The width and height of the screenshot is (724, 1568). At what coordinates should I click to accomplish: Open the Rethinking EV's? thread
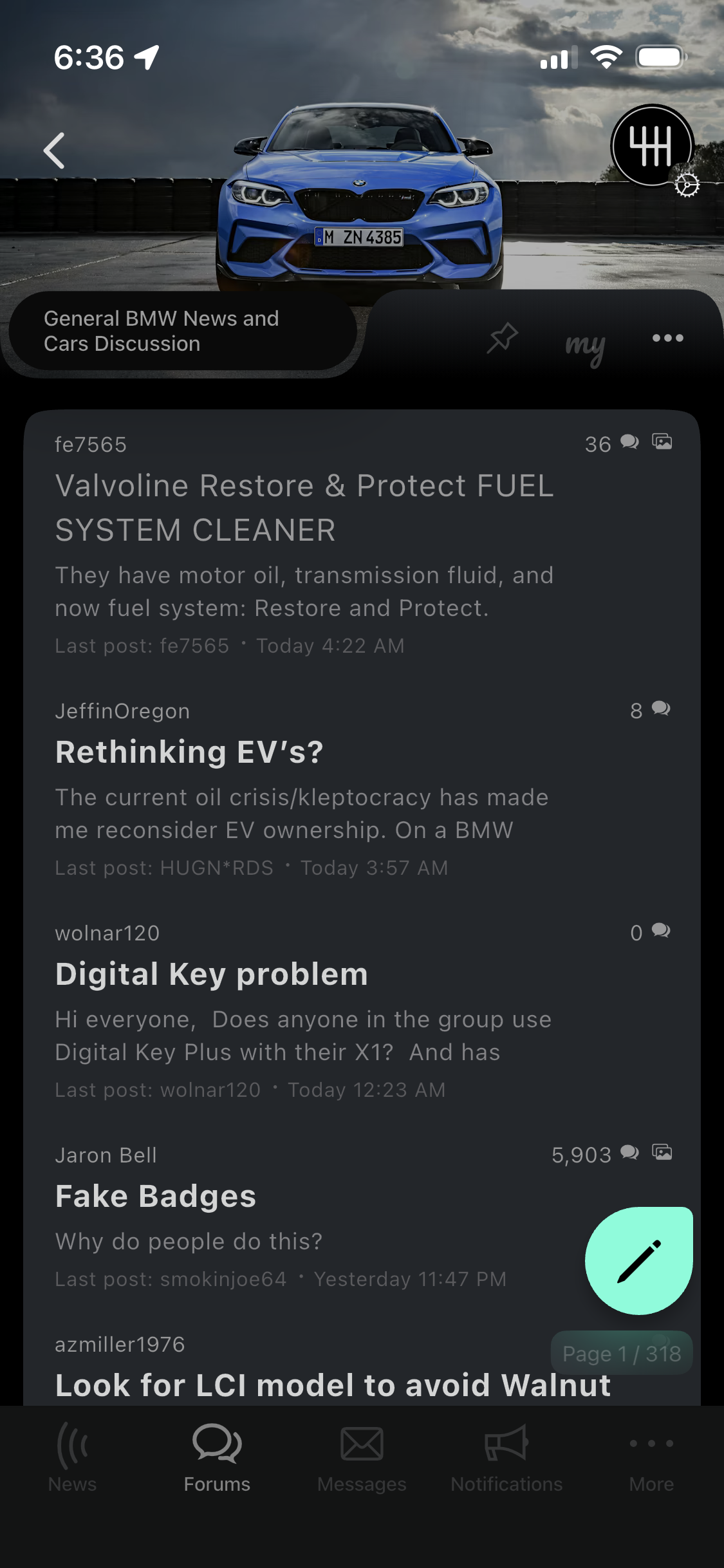[189, 752]
